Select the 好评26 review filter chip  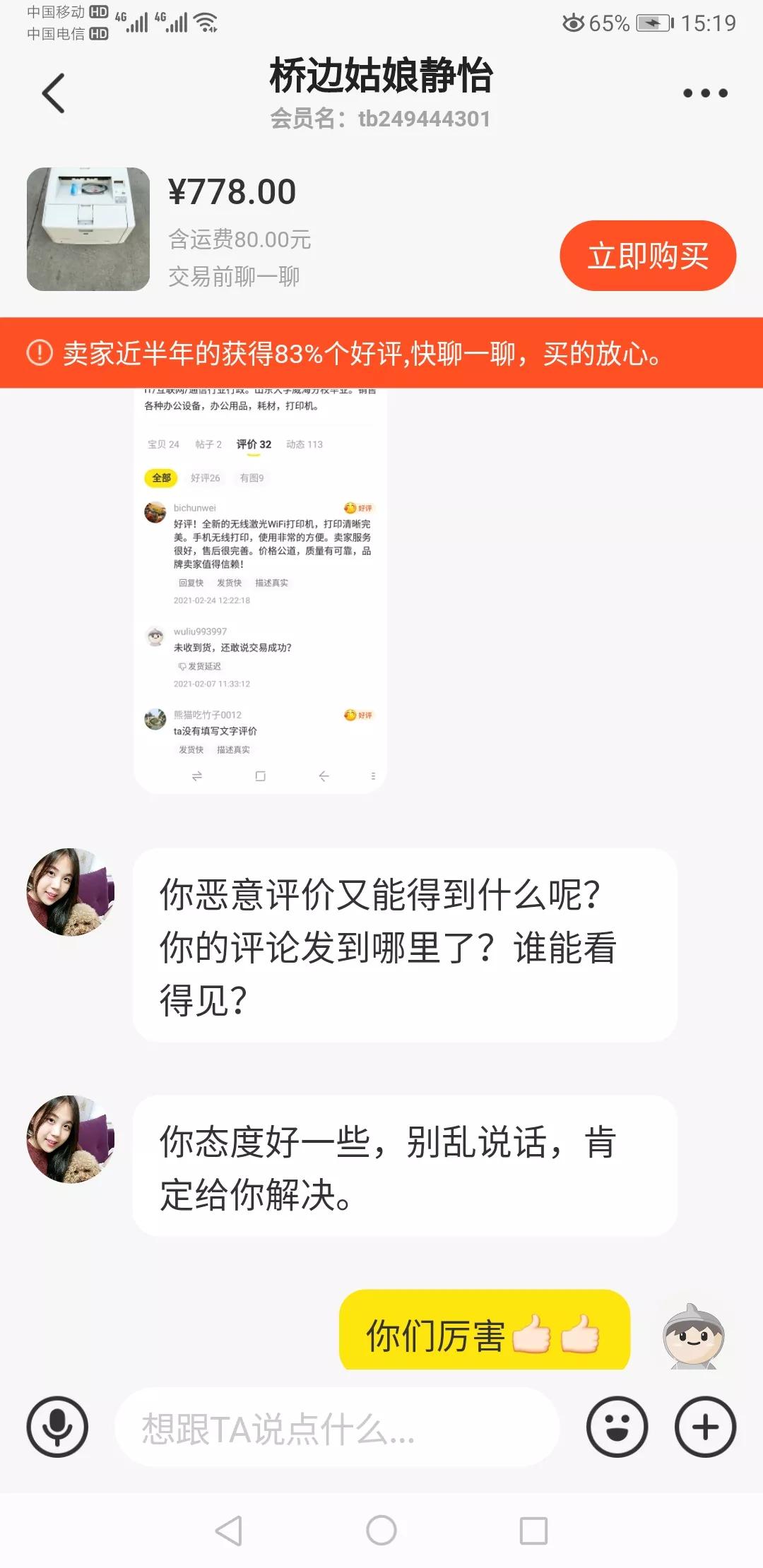coord(205,478)
